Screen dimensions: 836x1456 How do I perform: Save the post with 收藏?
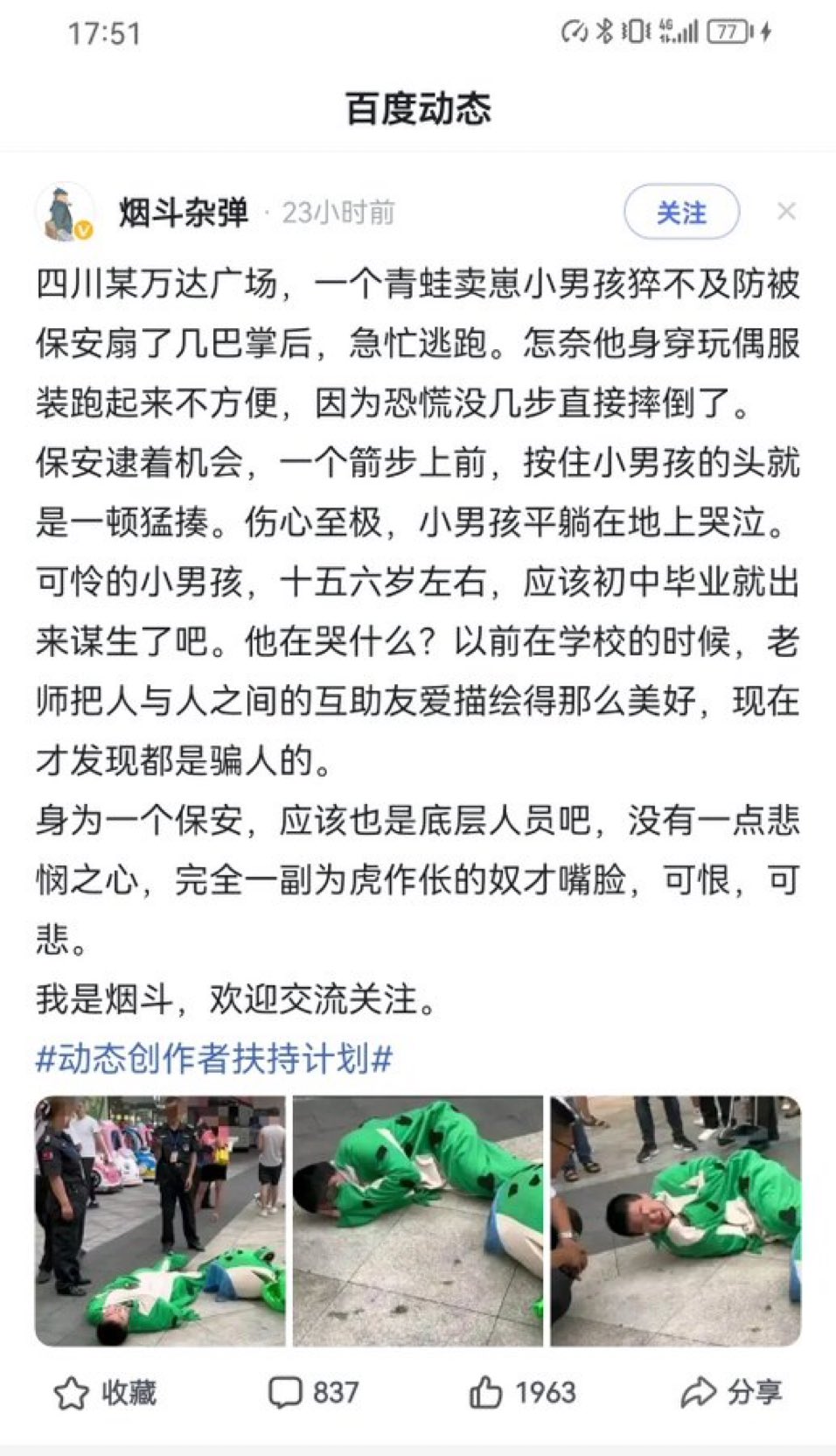coord(105,1392)
